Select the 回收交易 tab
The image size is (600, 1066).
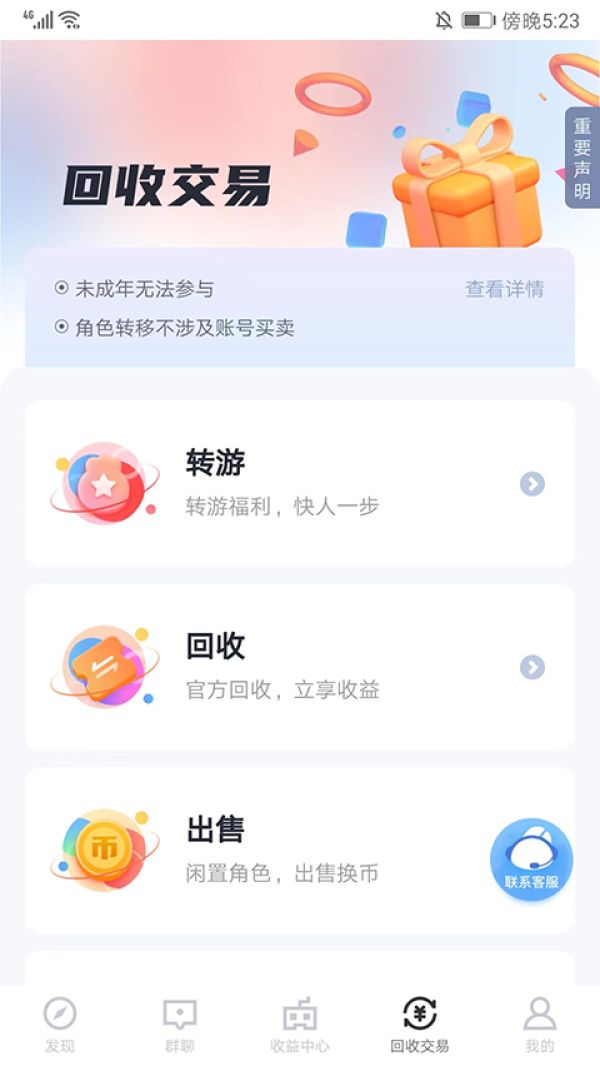pyautogui.click(x=420, y=1025)
